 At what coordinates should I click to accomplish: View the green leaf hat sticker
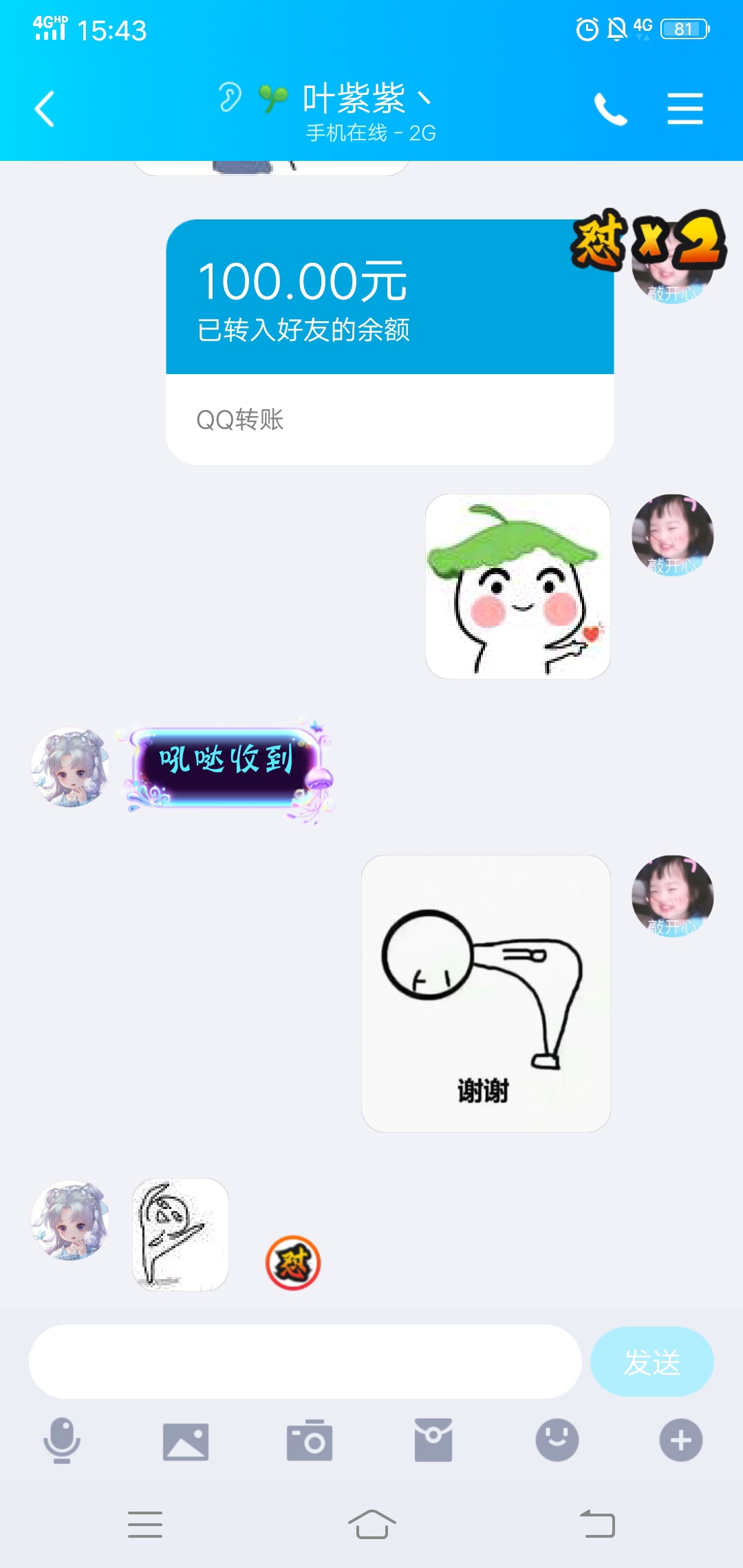(517, 587)
